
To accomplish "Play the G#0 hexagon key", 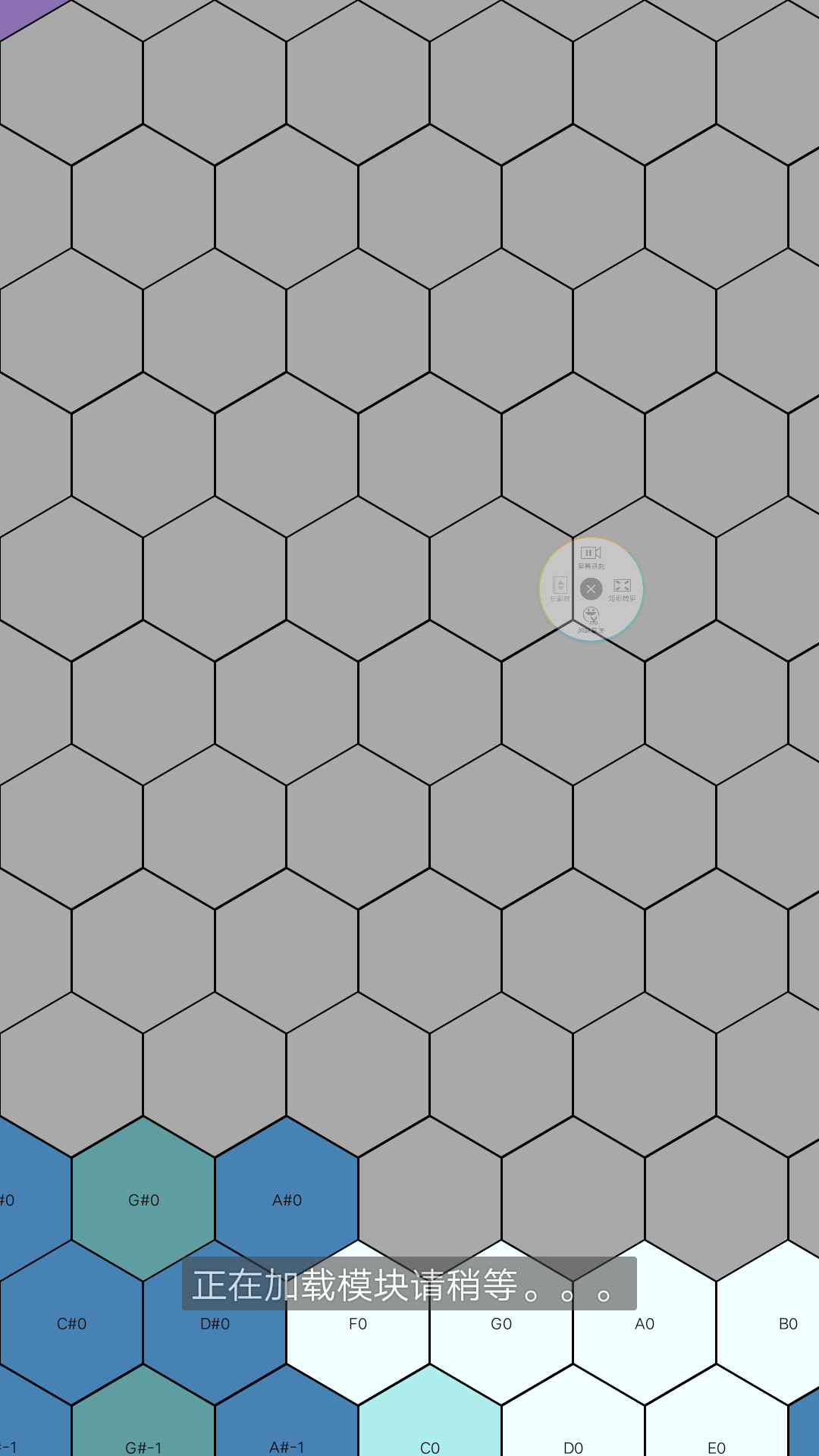I will 143,1198.
